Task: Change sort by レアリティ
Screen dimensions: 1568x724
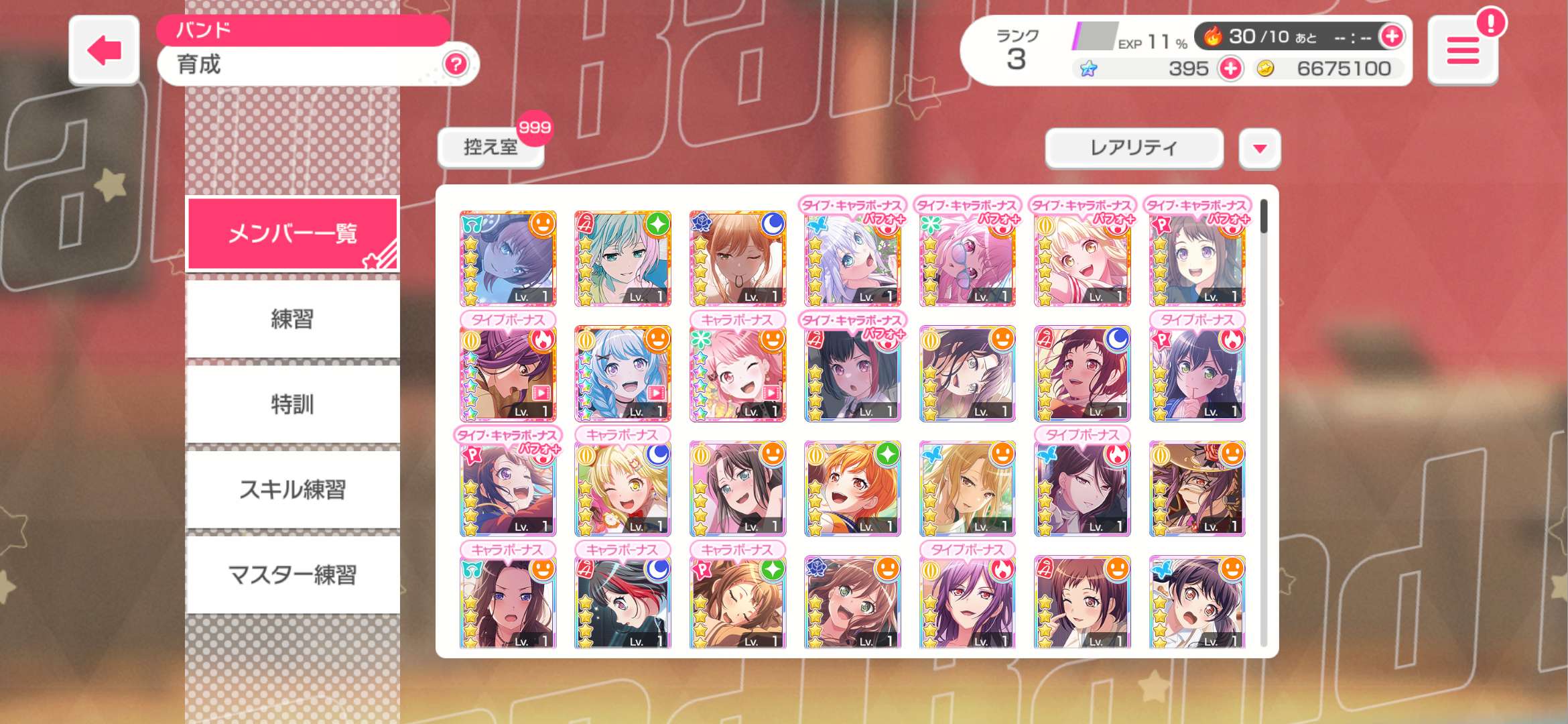Action: (1134, 147)
